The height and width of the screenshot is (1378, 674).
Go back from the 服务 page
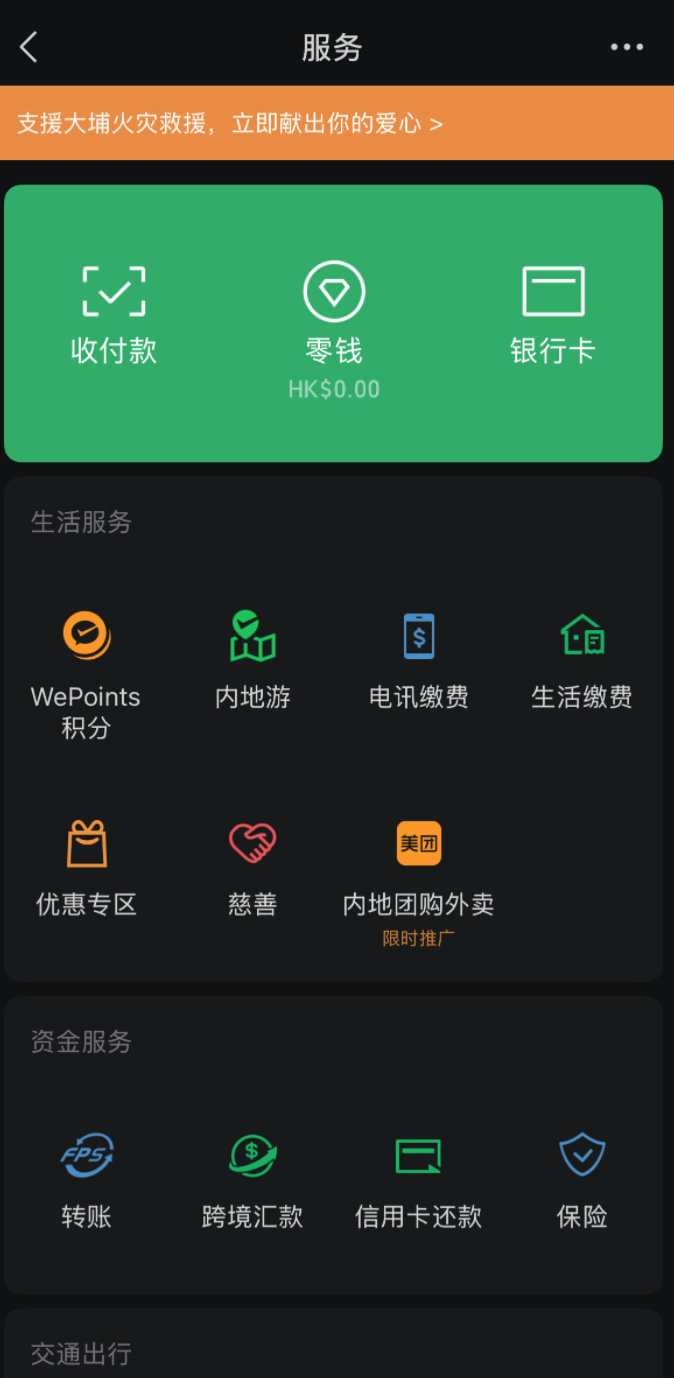29,47
